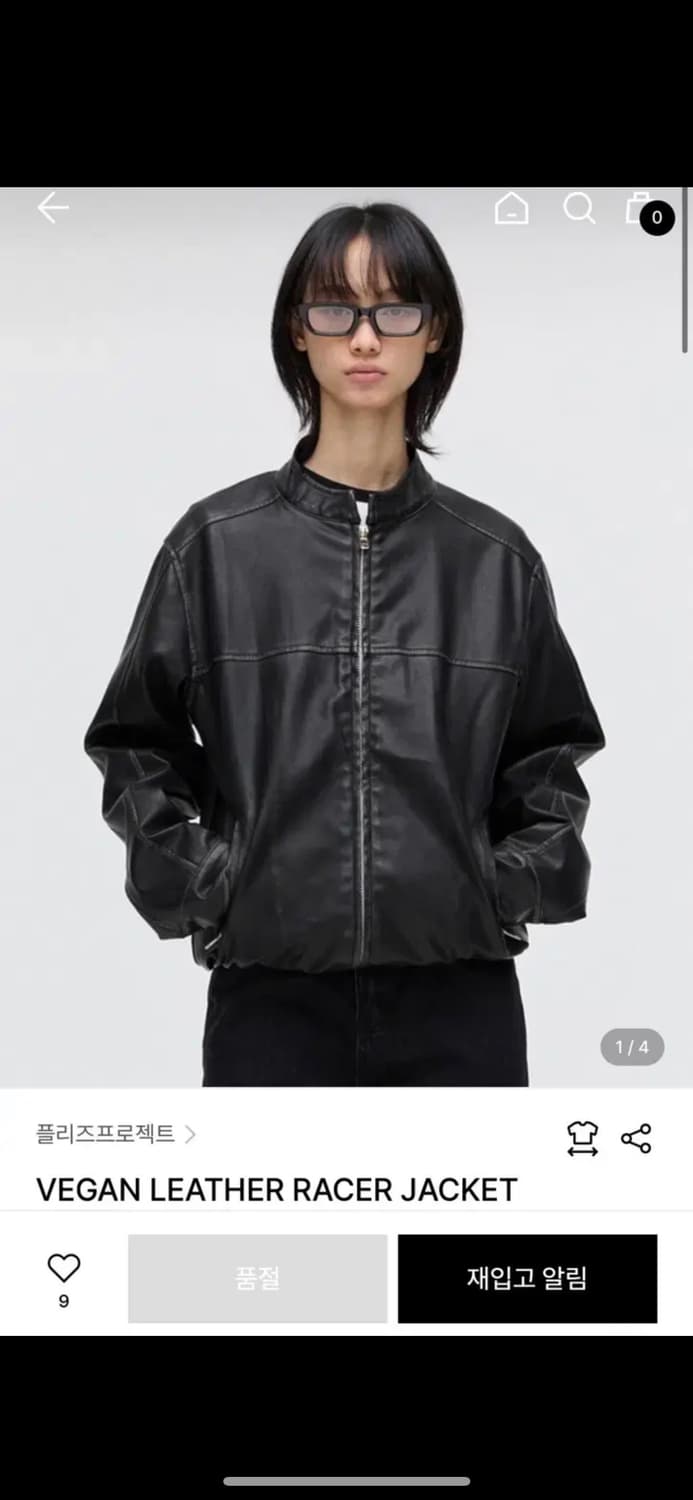Open the home icon

[x=511, y=208]
